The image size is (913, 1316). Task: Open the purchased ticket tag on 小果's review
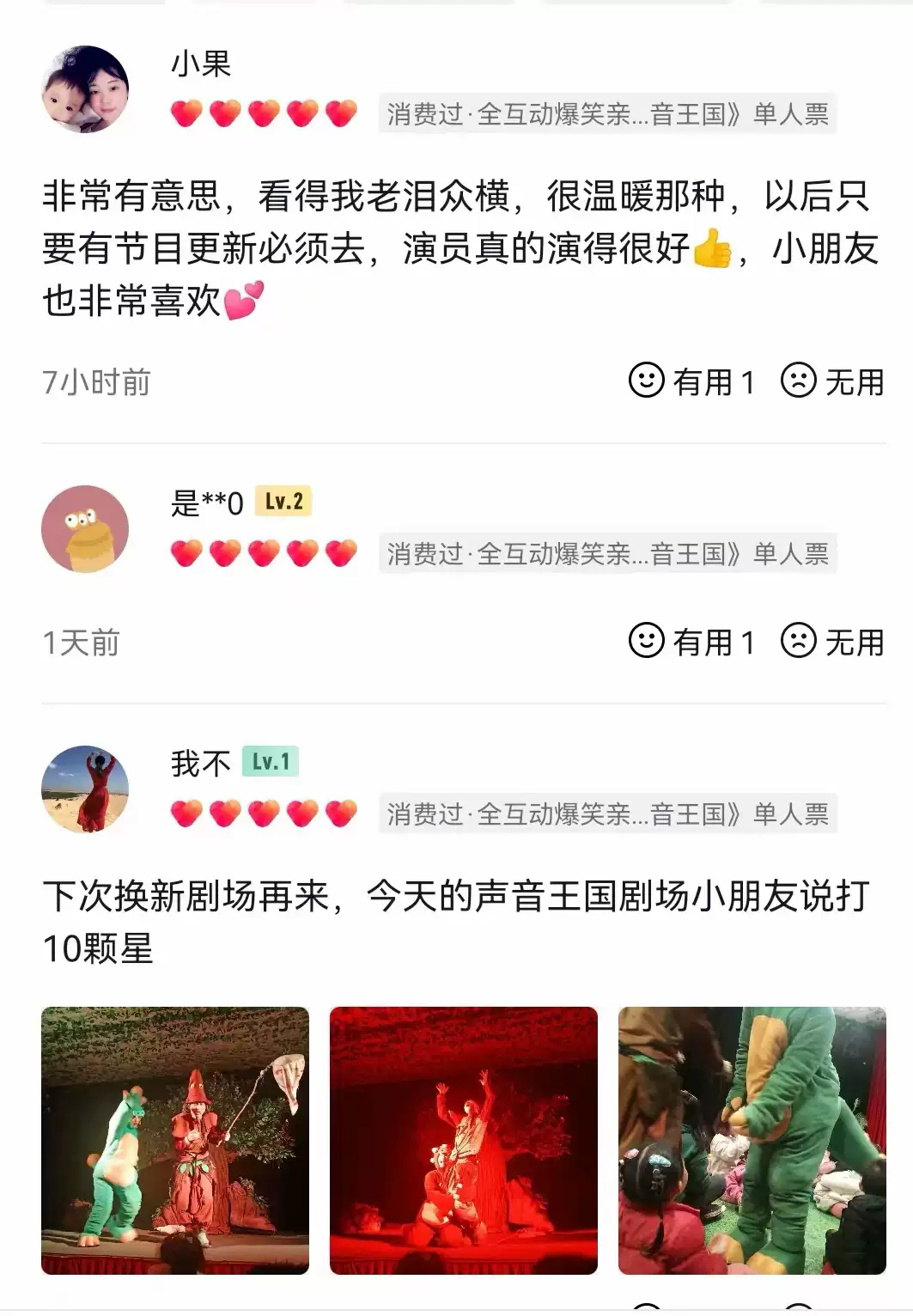pos(607,114)
